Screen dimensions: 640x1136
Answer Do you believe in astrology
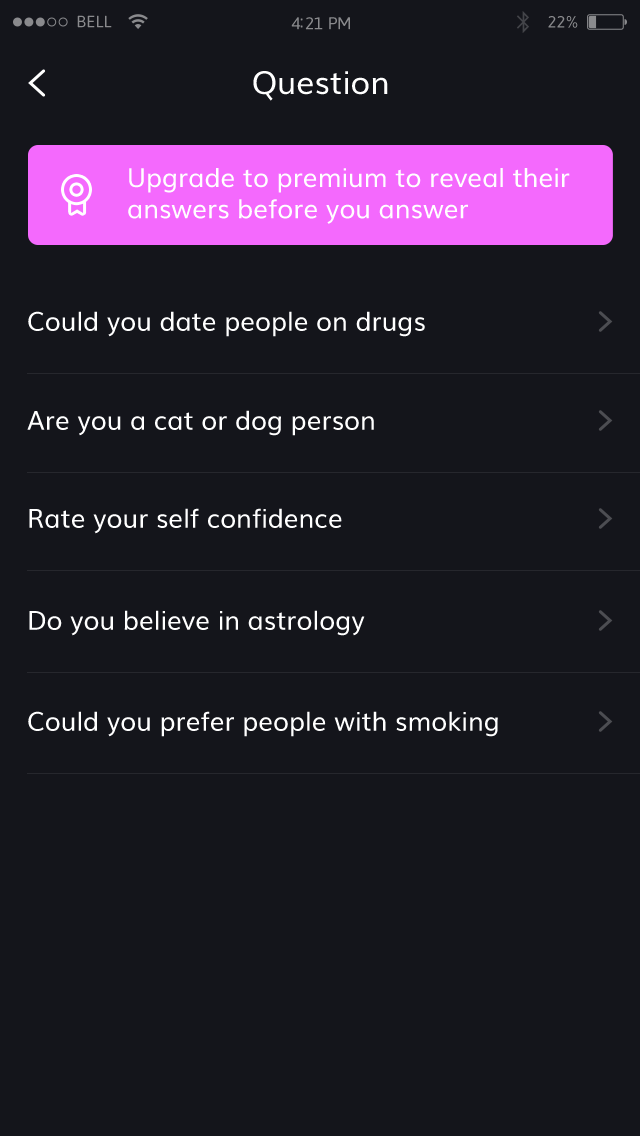320,622
